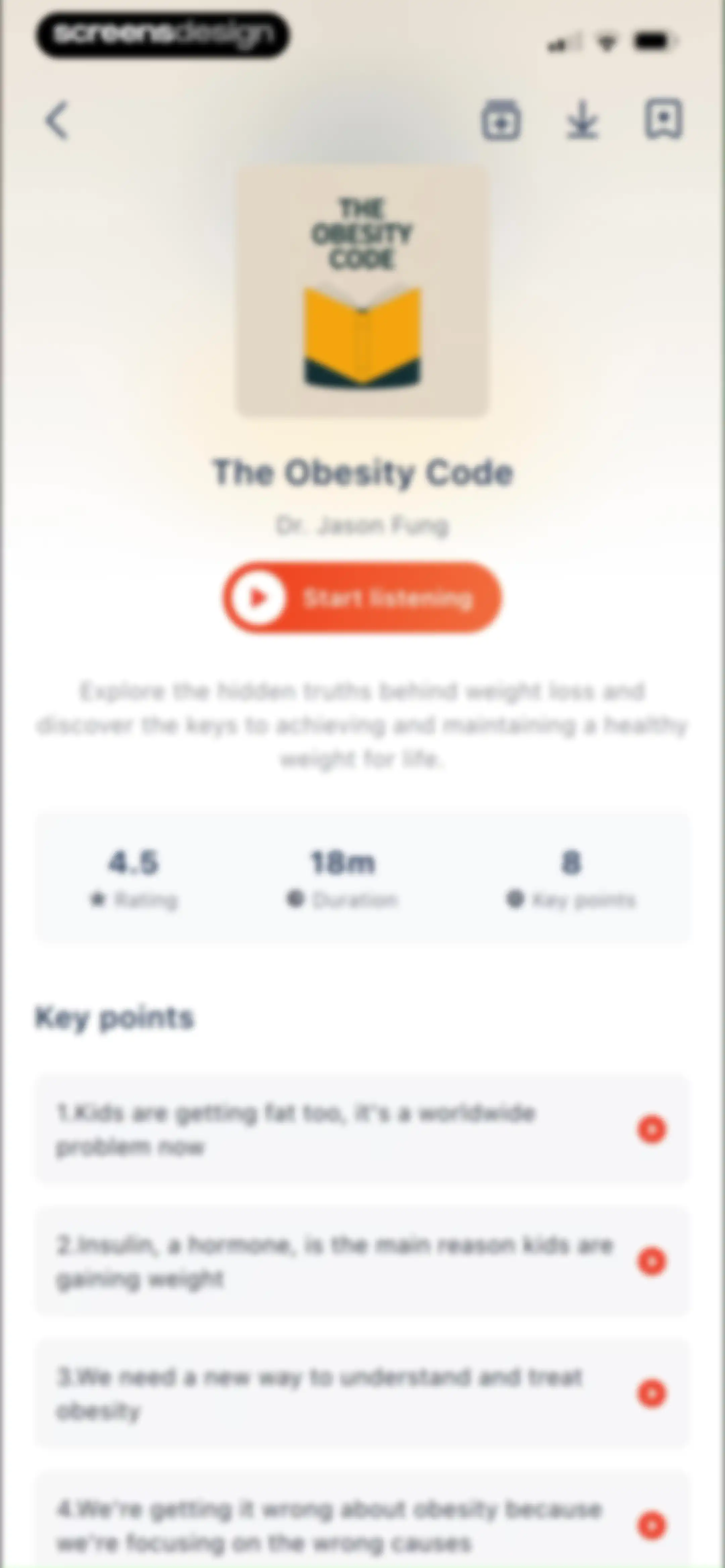725x1568 pixels.
Task: Tap the Start listening button
Action: pos(362,598)
